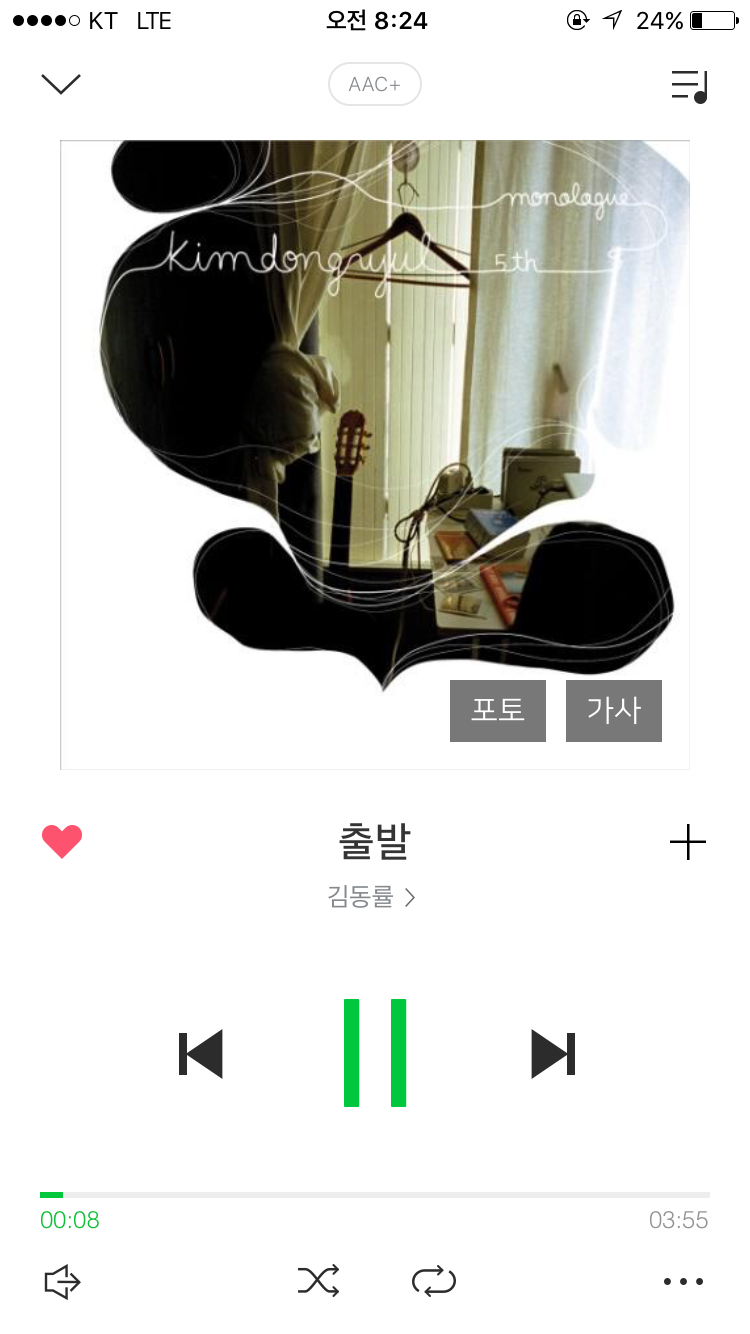The width and height of the screenshot is (750, 1334).
Task: Skip ahead to the next track
Action: pos(552,1054)
